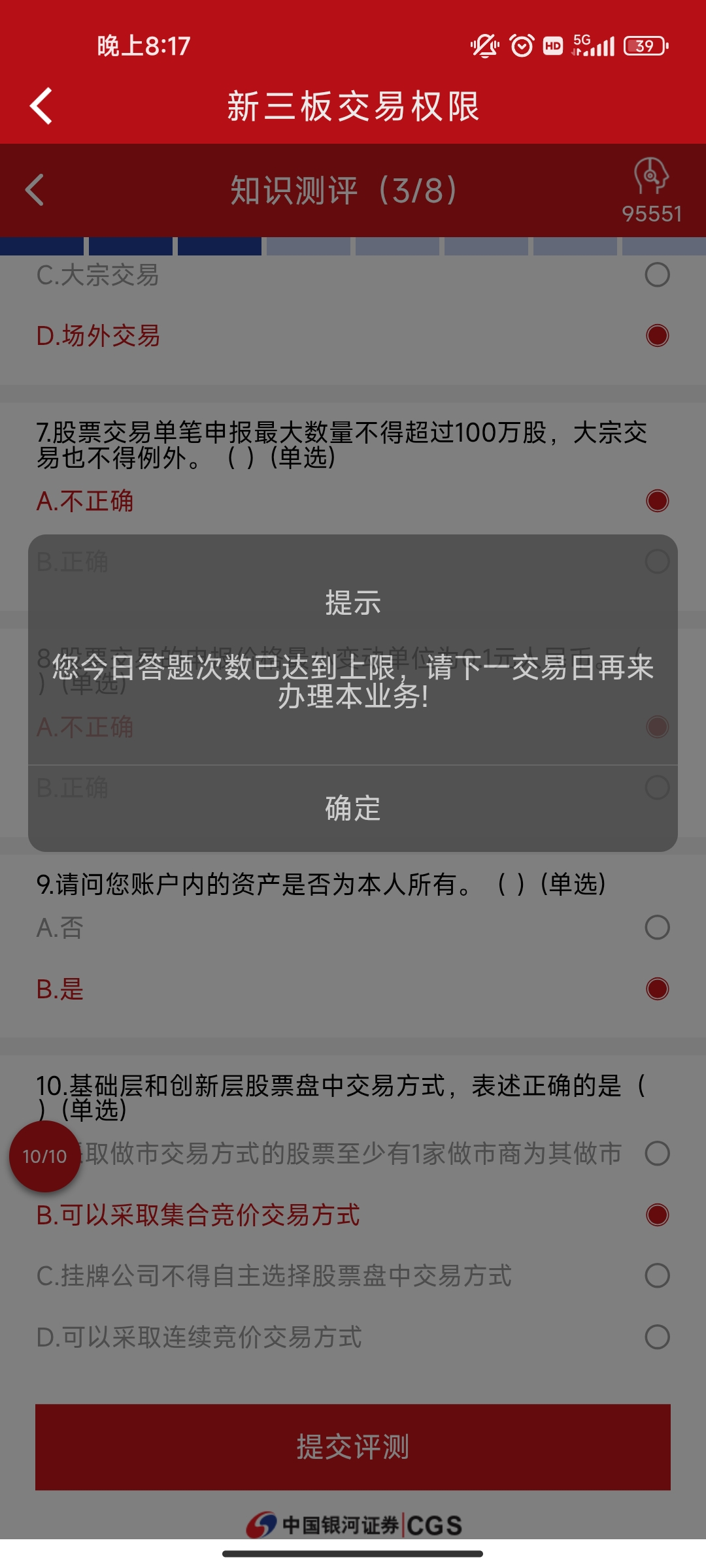Tap 确定 to dismiss the prompt
This screenshot has width=706, height=1568.
tap(352, 809)
